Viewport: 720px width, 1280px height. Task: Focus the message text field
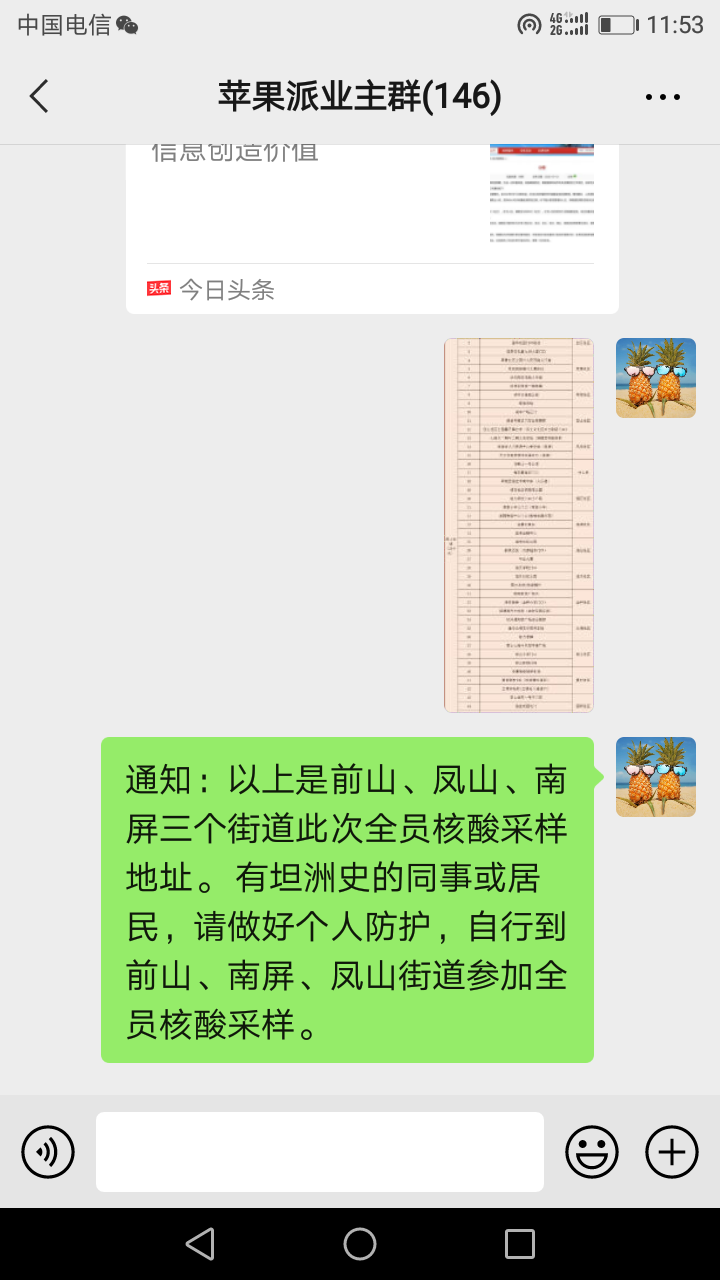320,1152
